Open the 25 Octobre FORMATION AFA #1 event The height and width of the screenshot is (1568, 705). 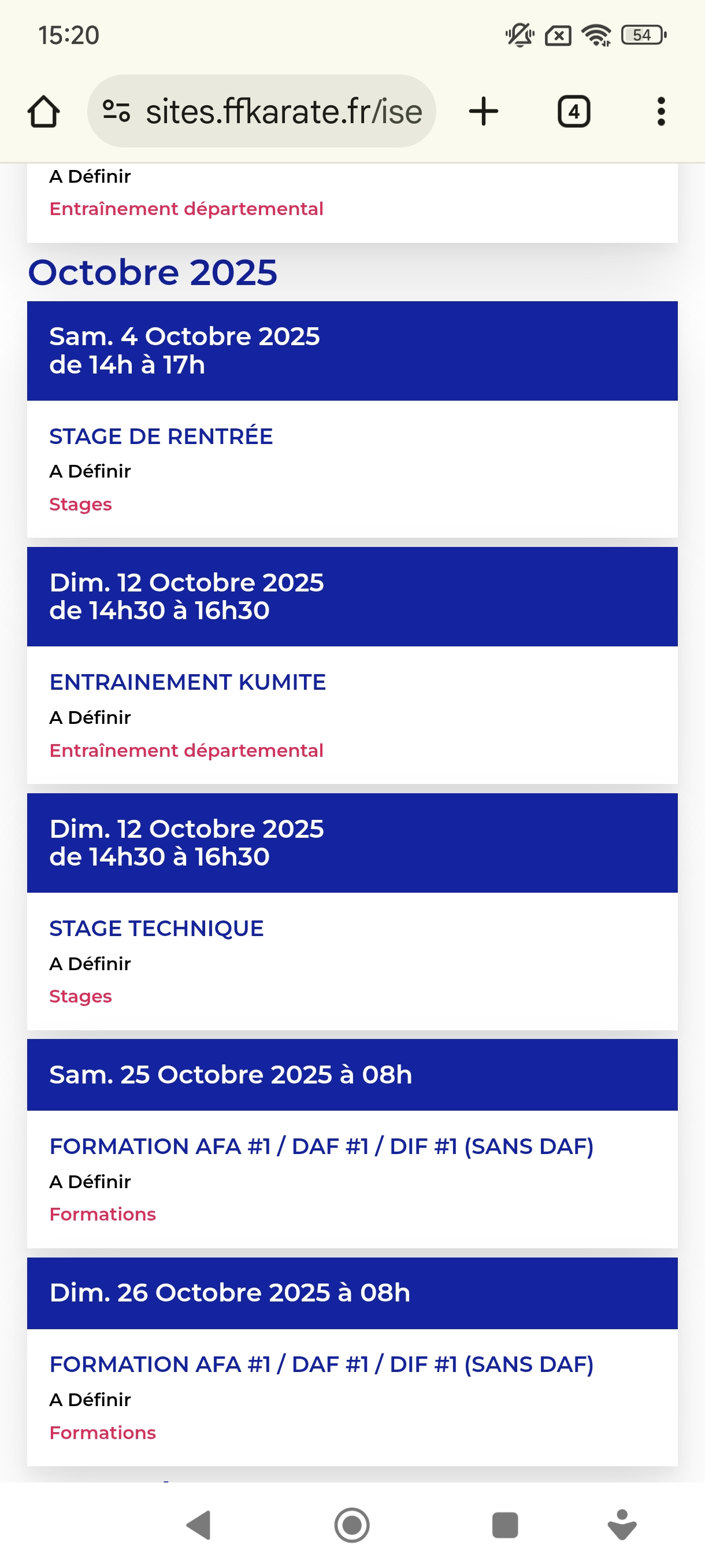[x=321, y=1146]
